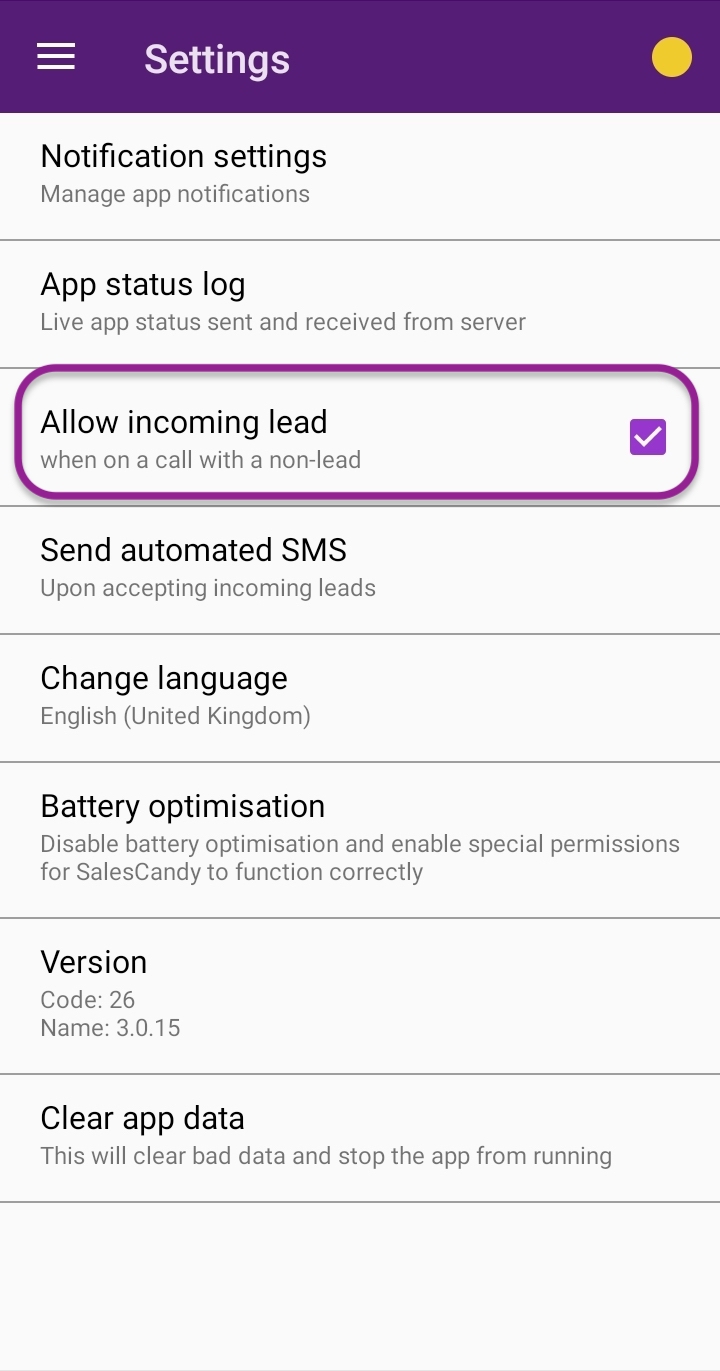The height and width of the screenshot is (1371, 720).
Task: Open Send automated SMS settings
Action: pyautogui.click(x=360, y=569)
